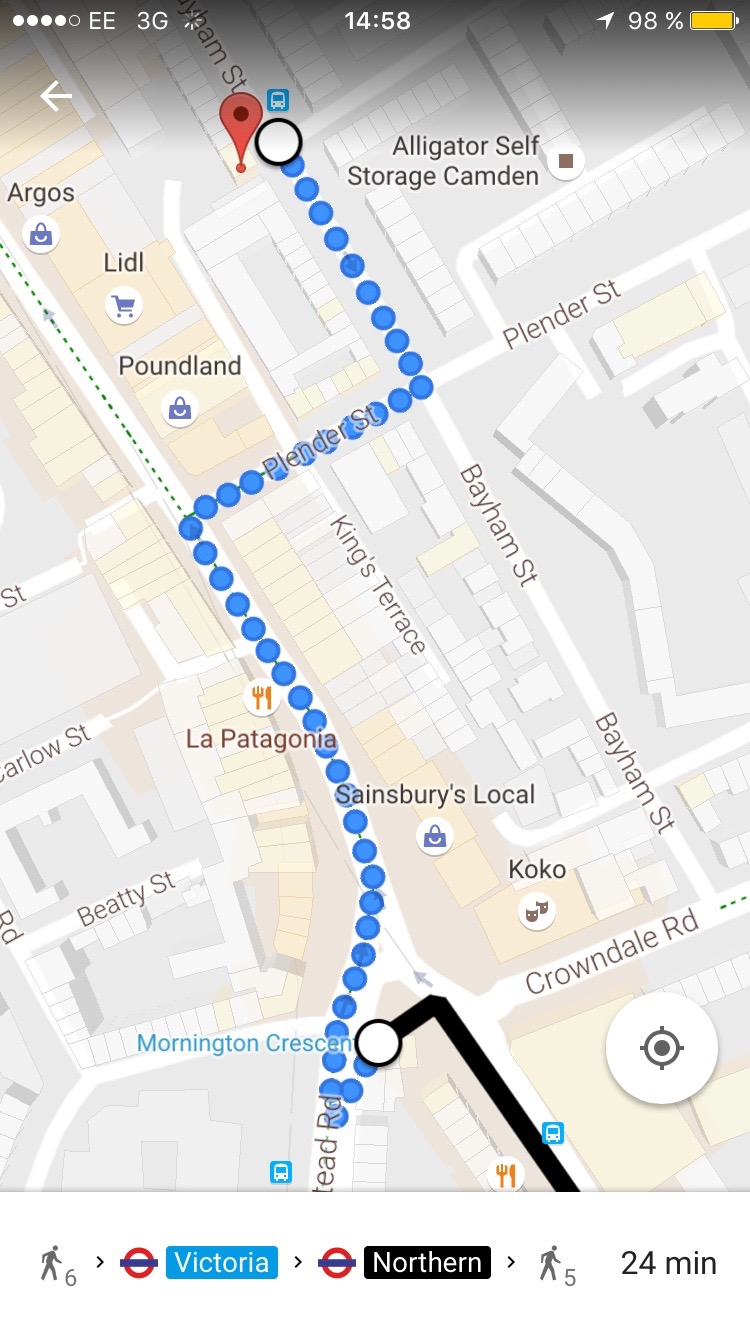The width and height of the screenshot is (750, 1334).
Task: Select the Argos shopping marker
Action: pos(41,235)
